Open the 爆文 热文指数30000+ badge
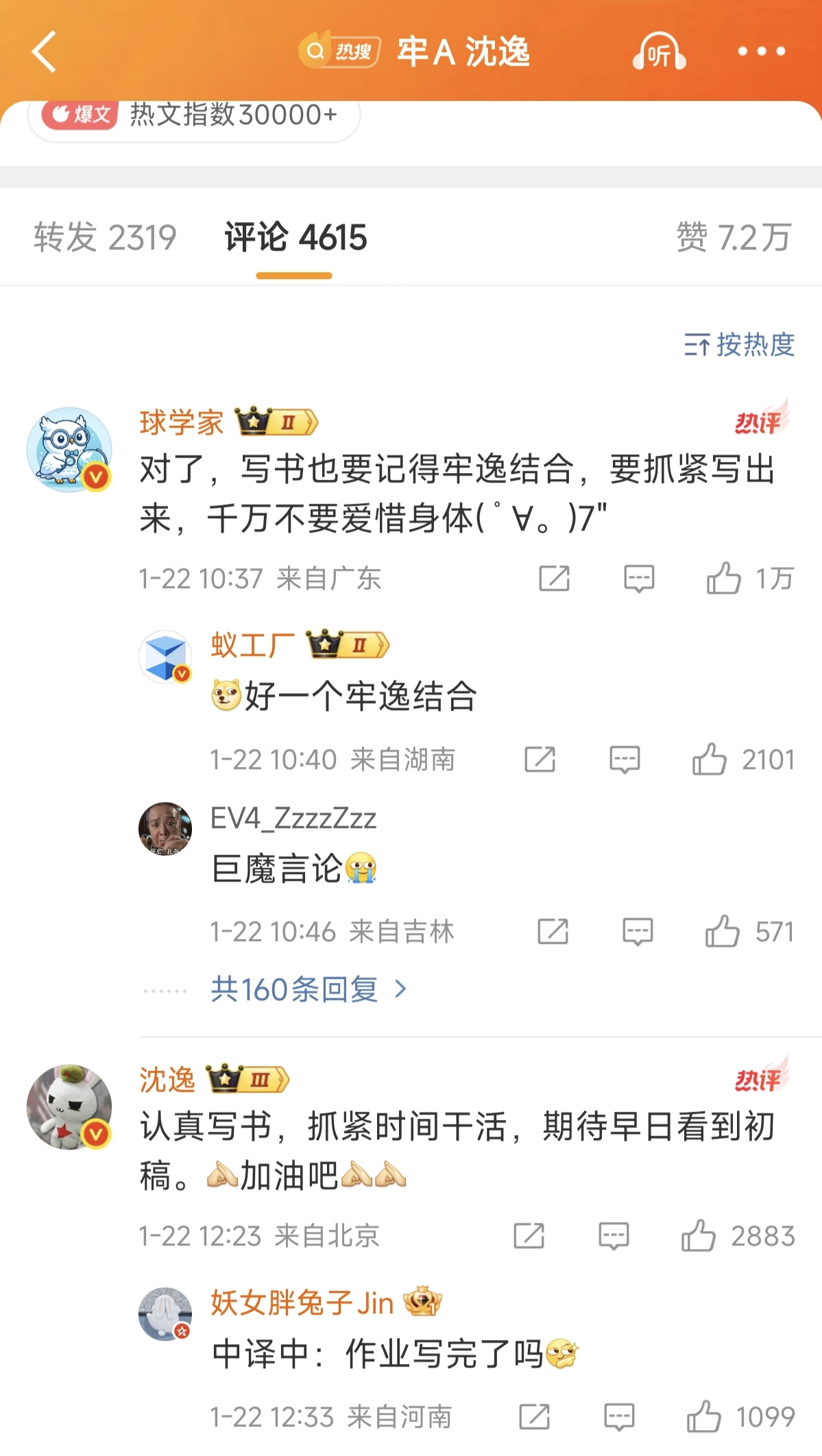 193,115
